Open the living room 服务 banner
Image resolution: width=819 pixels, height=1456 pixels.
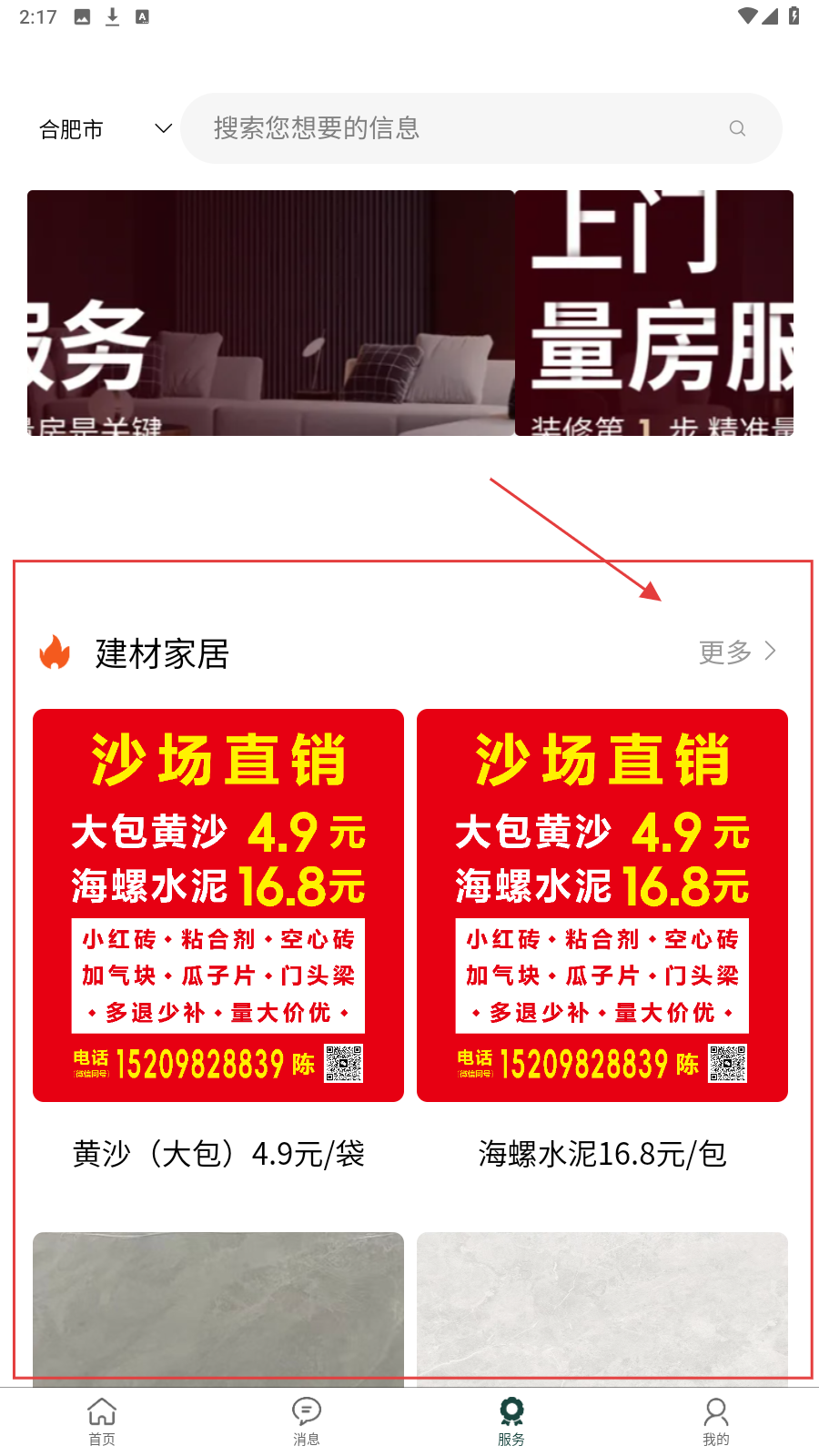[270, 313]
